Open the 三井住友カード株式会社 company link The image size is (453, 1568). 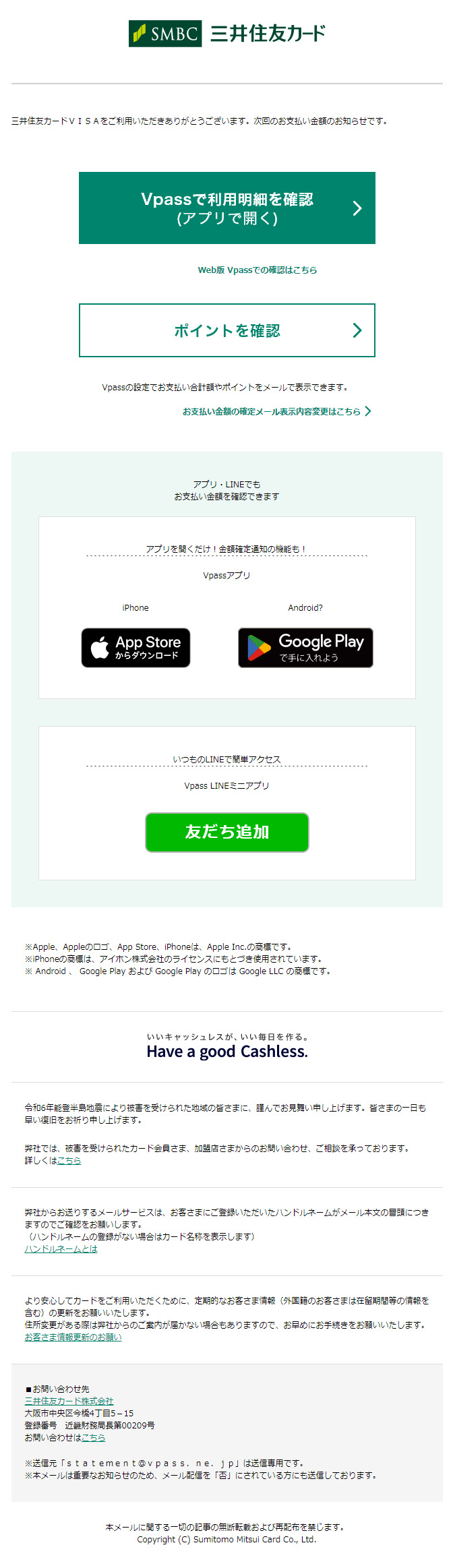[x=69, y=1401]
